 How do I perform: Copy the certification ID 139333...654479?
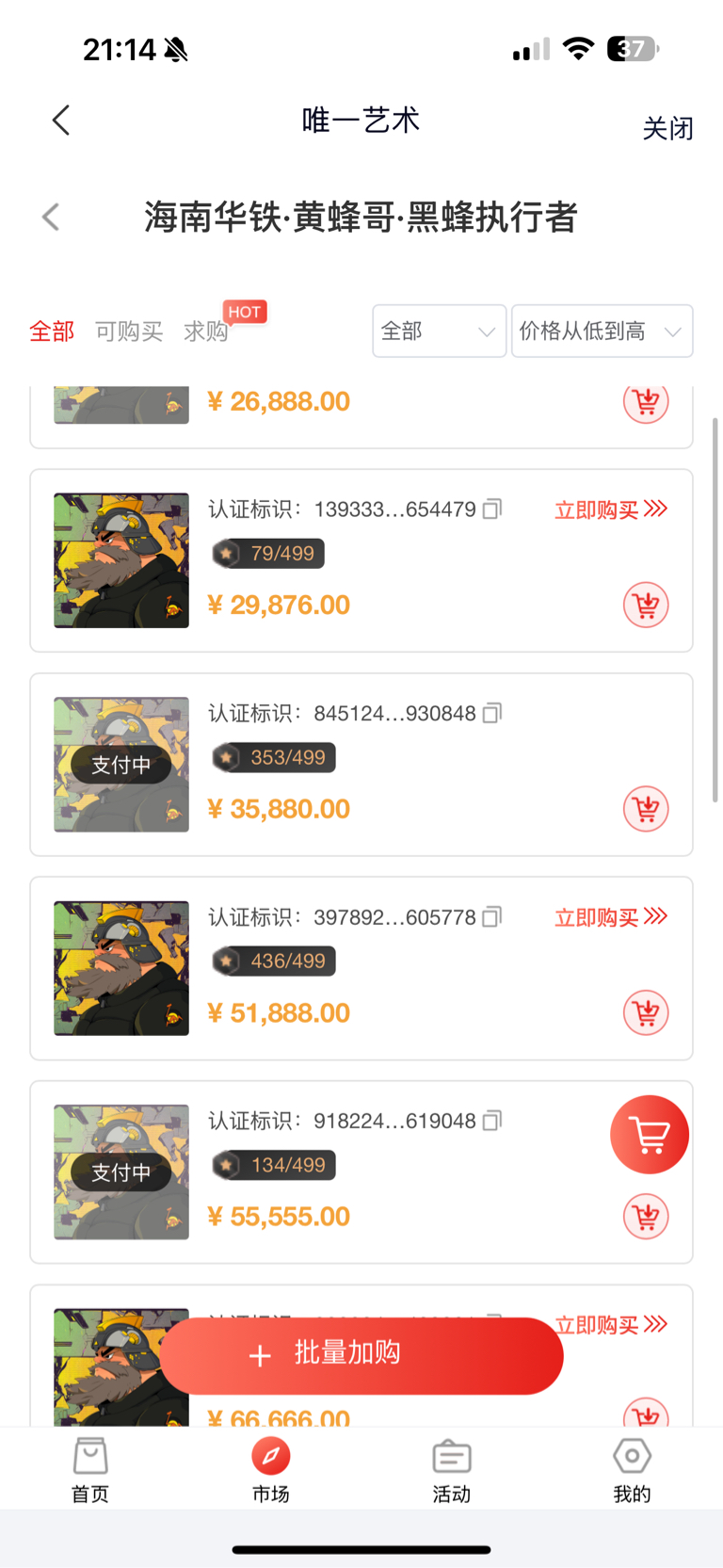tap(492, 509)
